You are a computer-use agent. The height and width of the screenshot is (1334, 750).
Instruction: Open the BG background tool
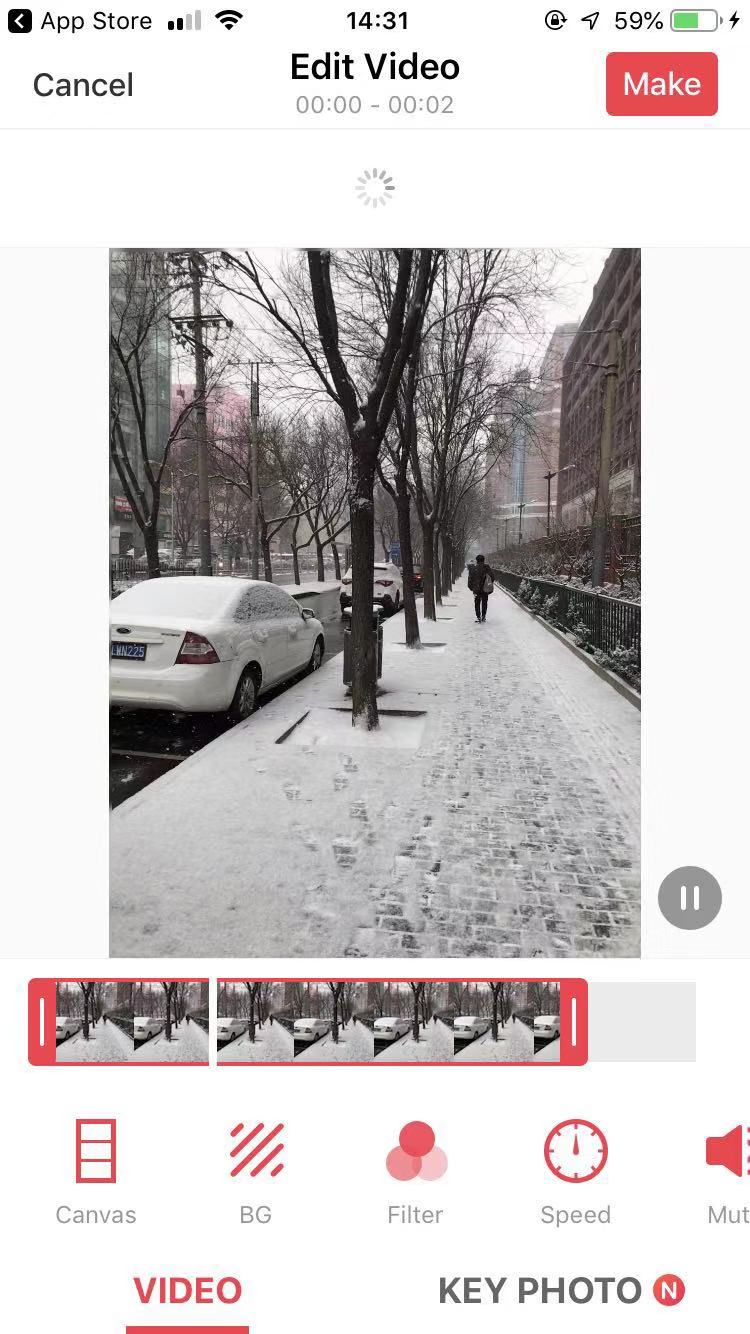coord(256,1172)
